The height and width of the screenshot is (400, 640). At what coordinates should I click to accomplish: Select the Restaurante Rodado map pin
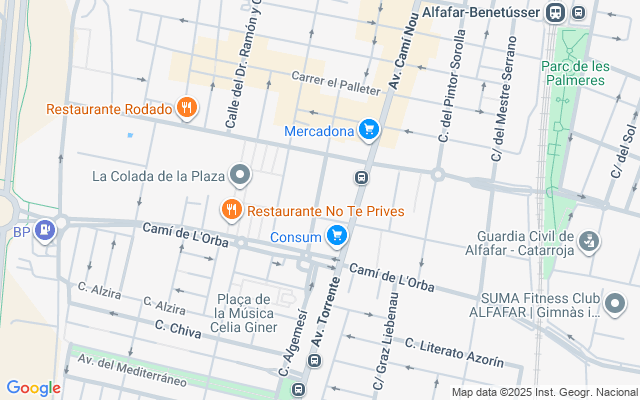(185, 107)
